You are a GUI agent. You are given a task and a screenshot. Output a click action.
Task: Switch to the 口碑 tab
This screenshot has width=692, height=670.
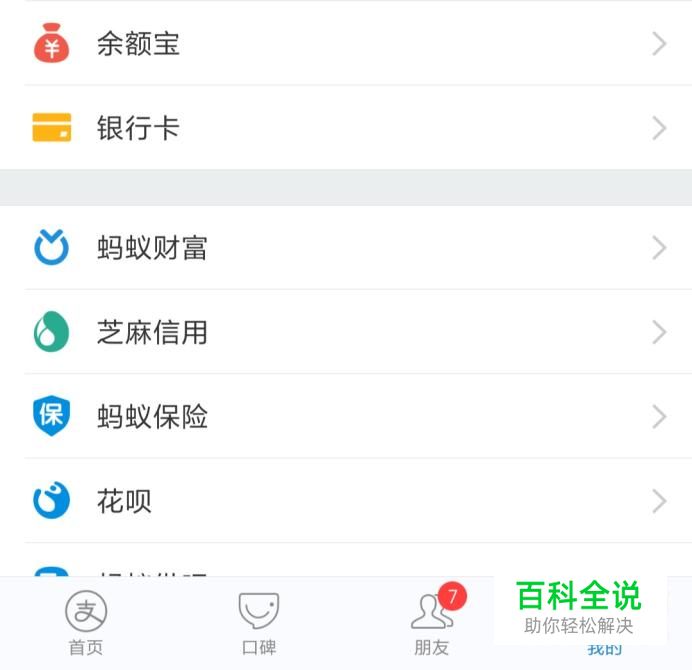point(259,623)
